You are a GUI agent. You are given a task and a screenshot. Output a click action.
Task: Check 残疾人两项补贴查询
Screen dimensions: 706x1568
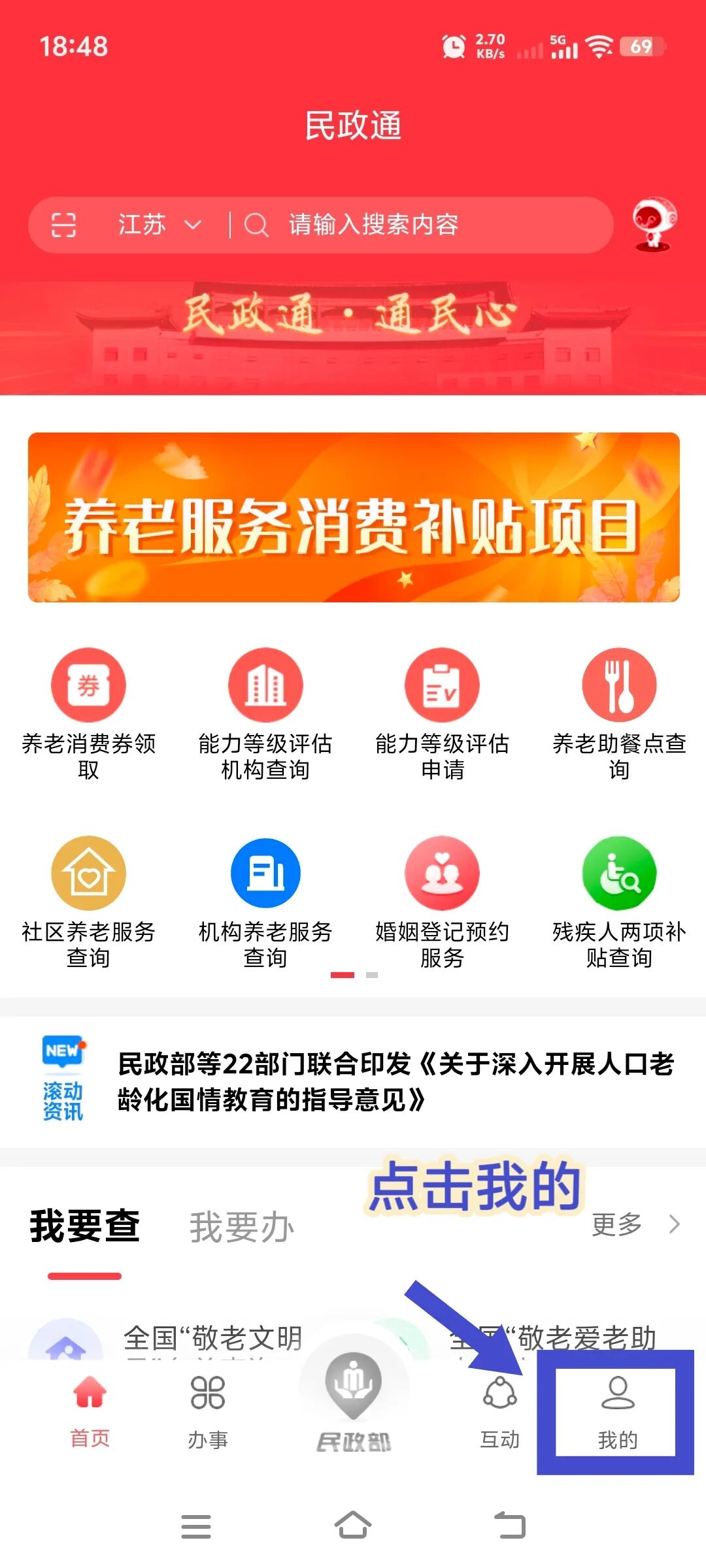tap(618, 903)
